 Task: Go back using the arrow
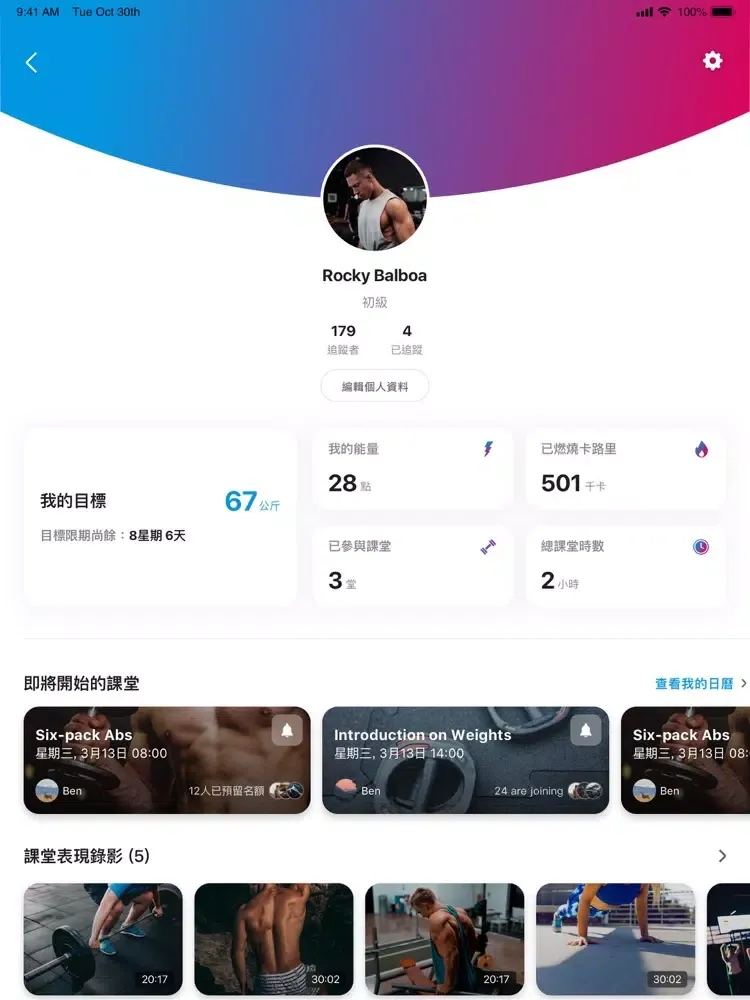(x=31, y=62)
